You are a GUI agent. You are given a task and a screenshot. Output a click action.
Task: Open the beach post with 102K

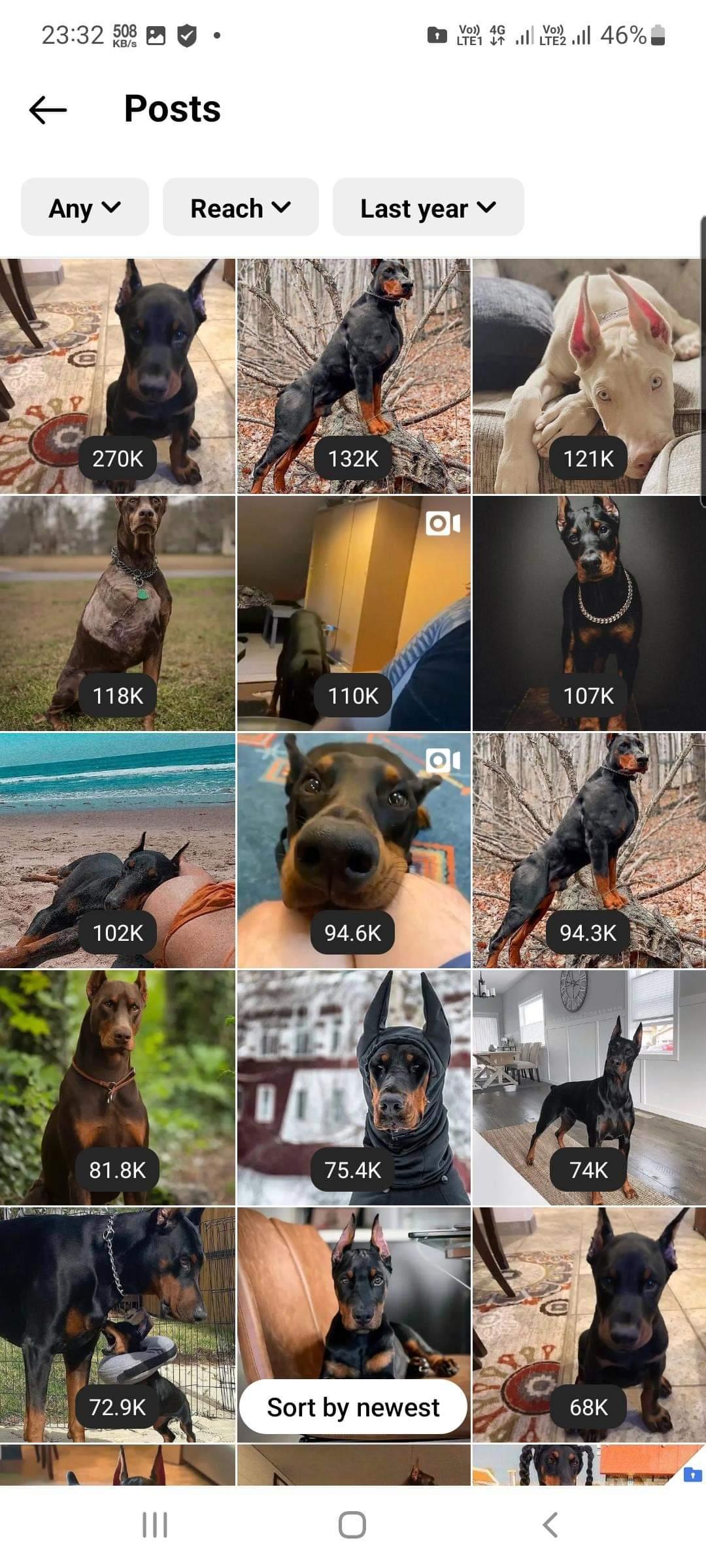(118, 850)
